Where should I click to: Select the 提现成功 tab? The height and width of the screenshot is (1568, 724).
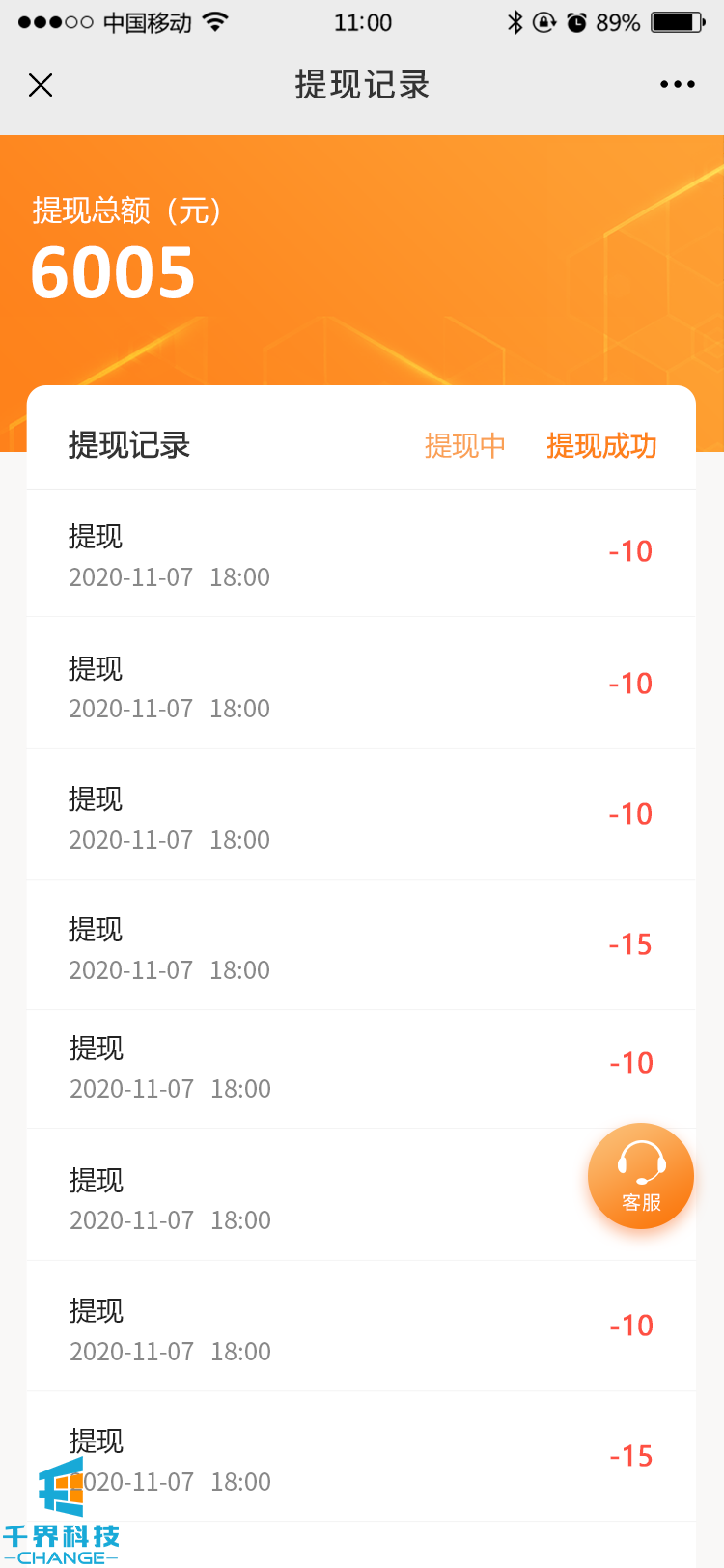click(x=601, y=445)
